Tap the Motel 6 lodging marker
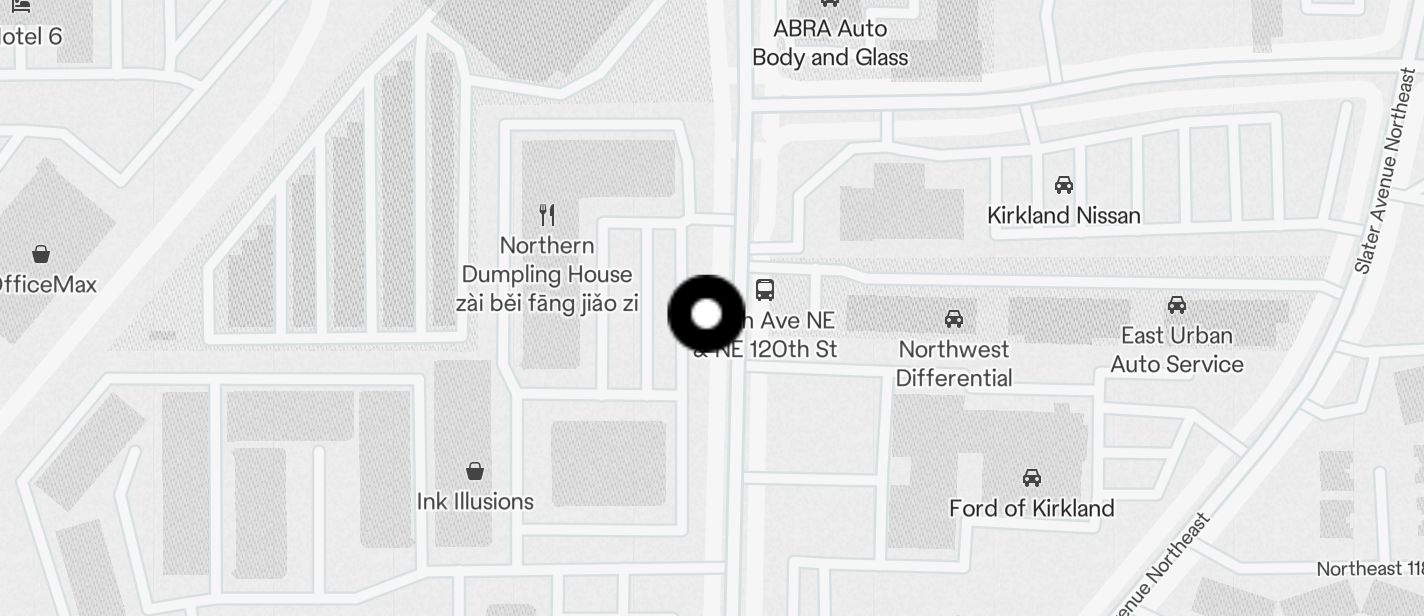Image resolution: width=1424 pixels, height=616 pixels. click(x=20, y=6)
